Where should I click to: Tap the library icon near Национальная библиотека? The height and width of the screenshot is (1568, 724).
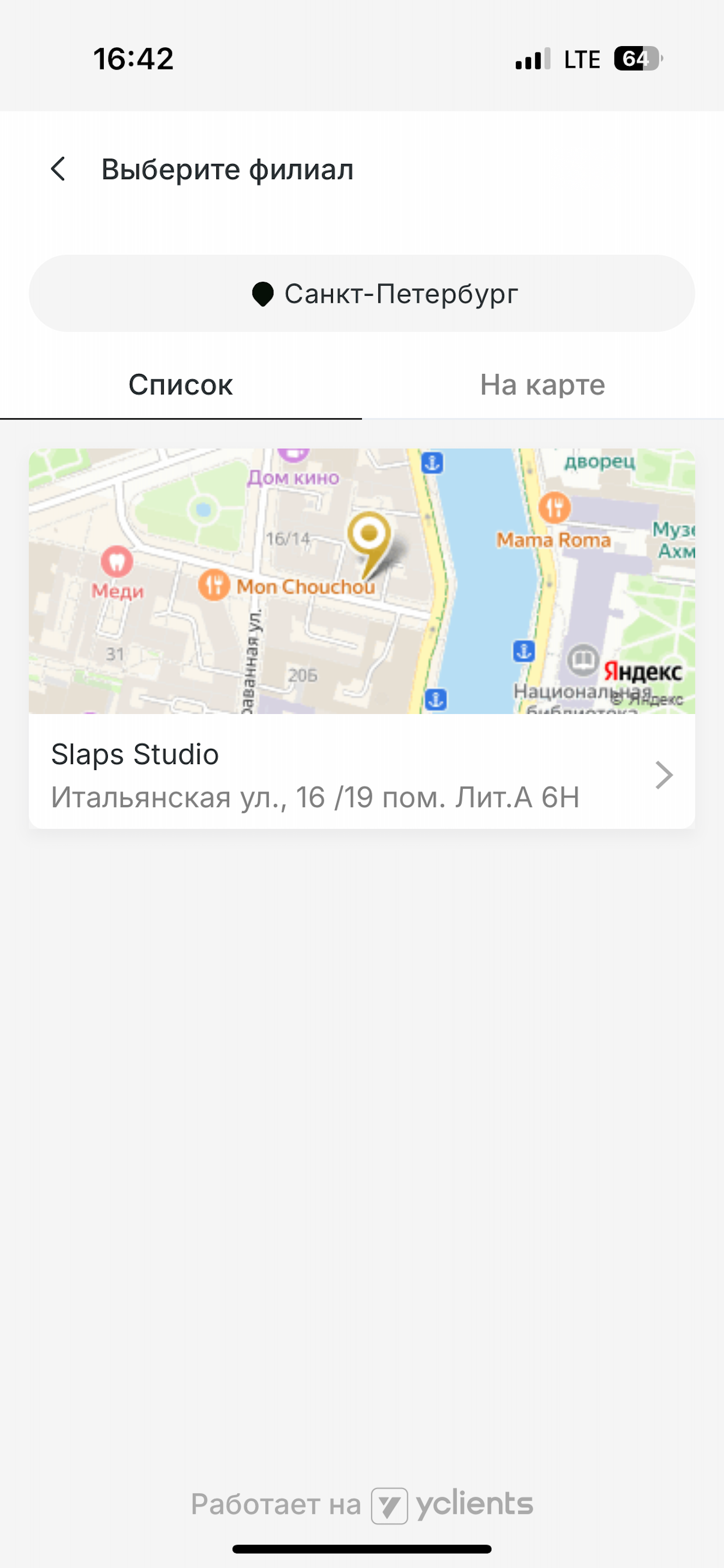click(584, 658)
